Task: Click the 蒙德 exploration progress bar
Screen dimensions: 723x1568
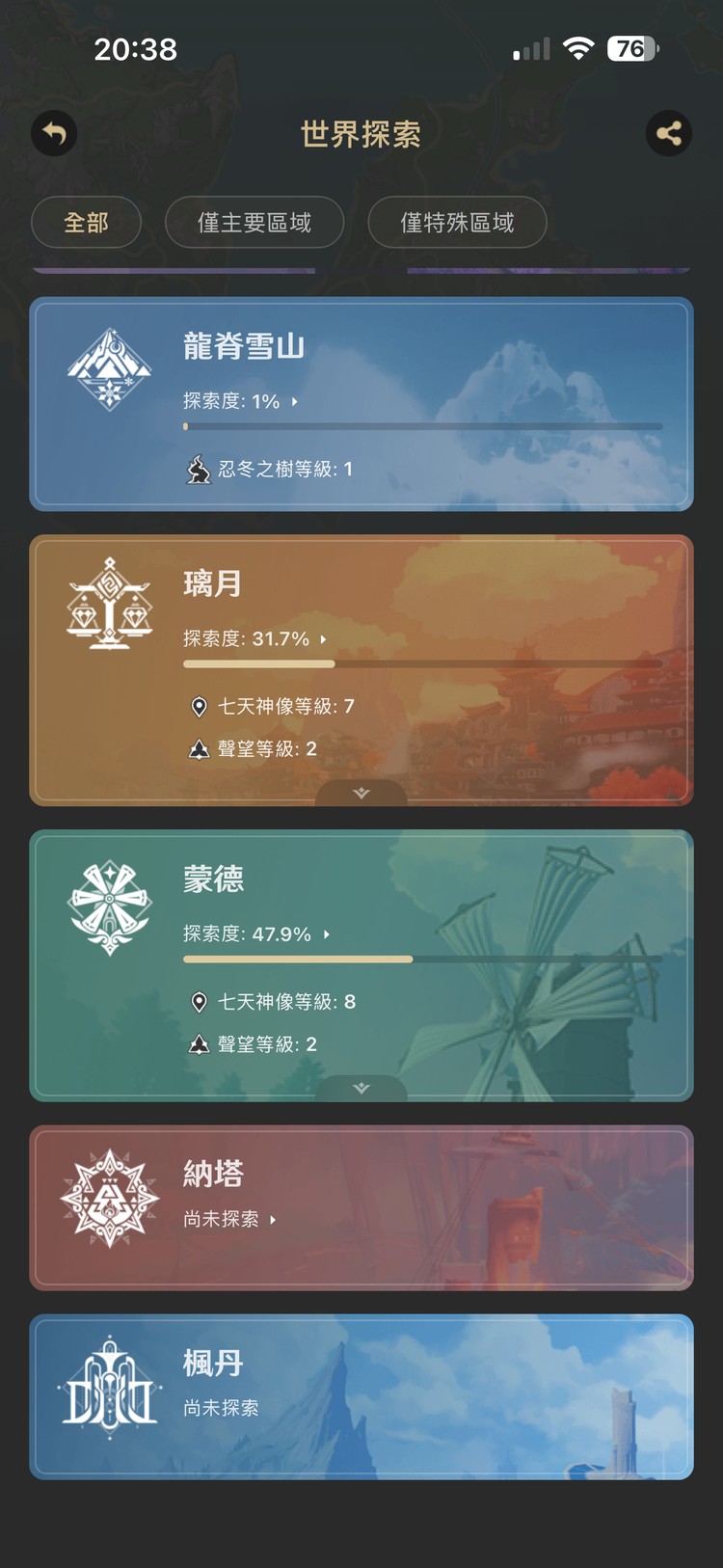Action: pos(421,960)
